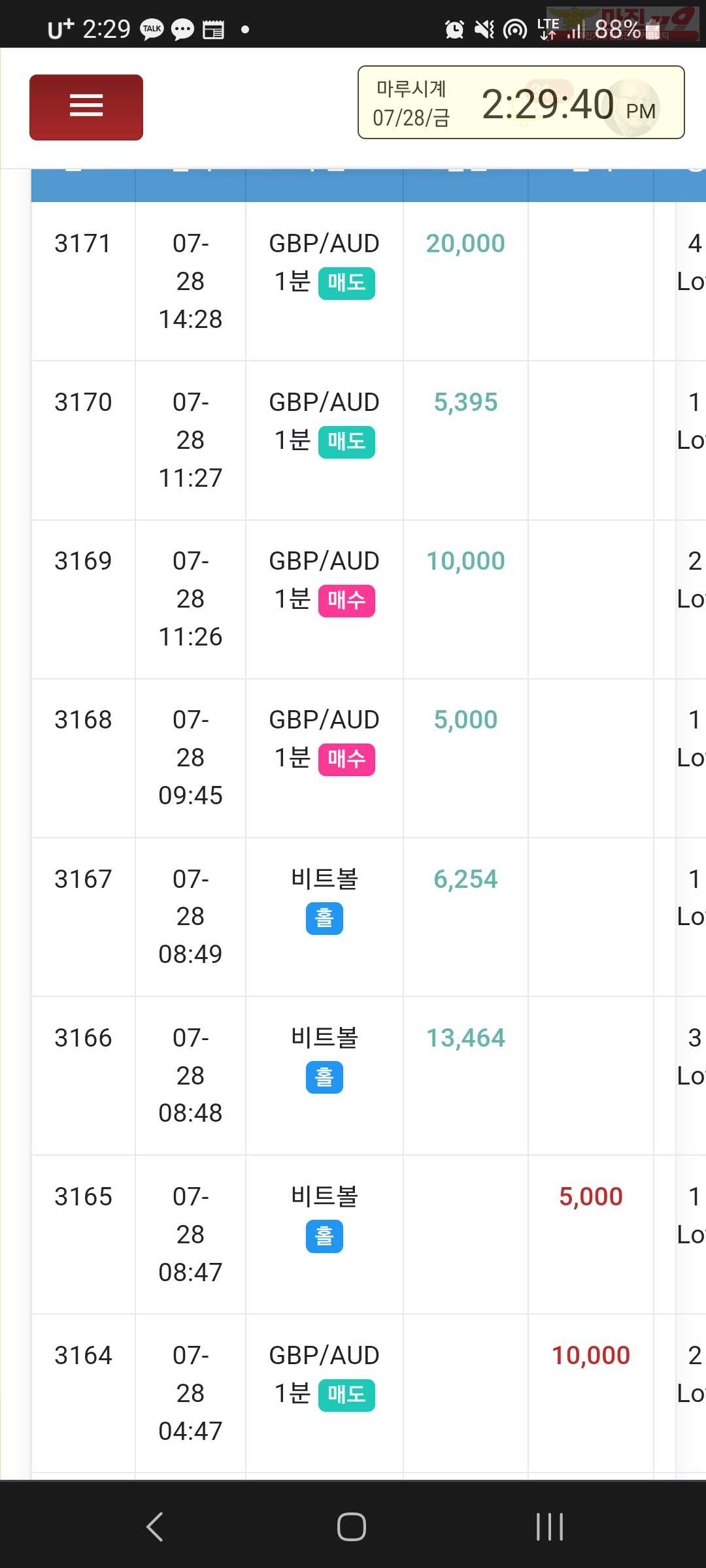Go back with system back button

pos(155,1527)
